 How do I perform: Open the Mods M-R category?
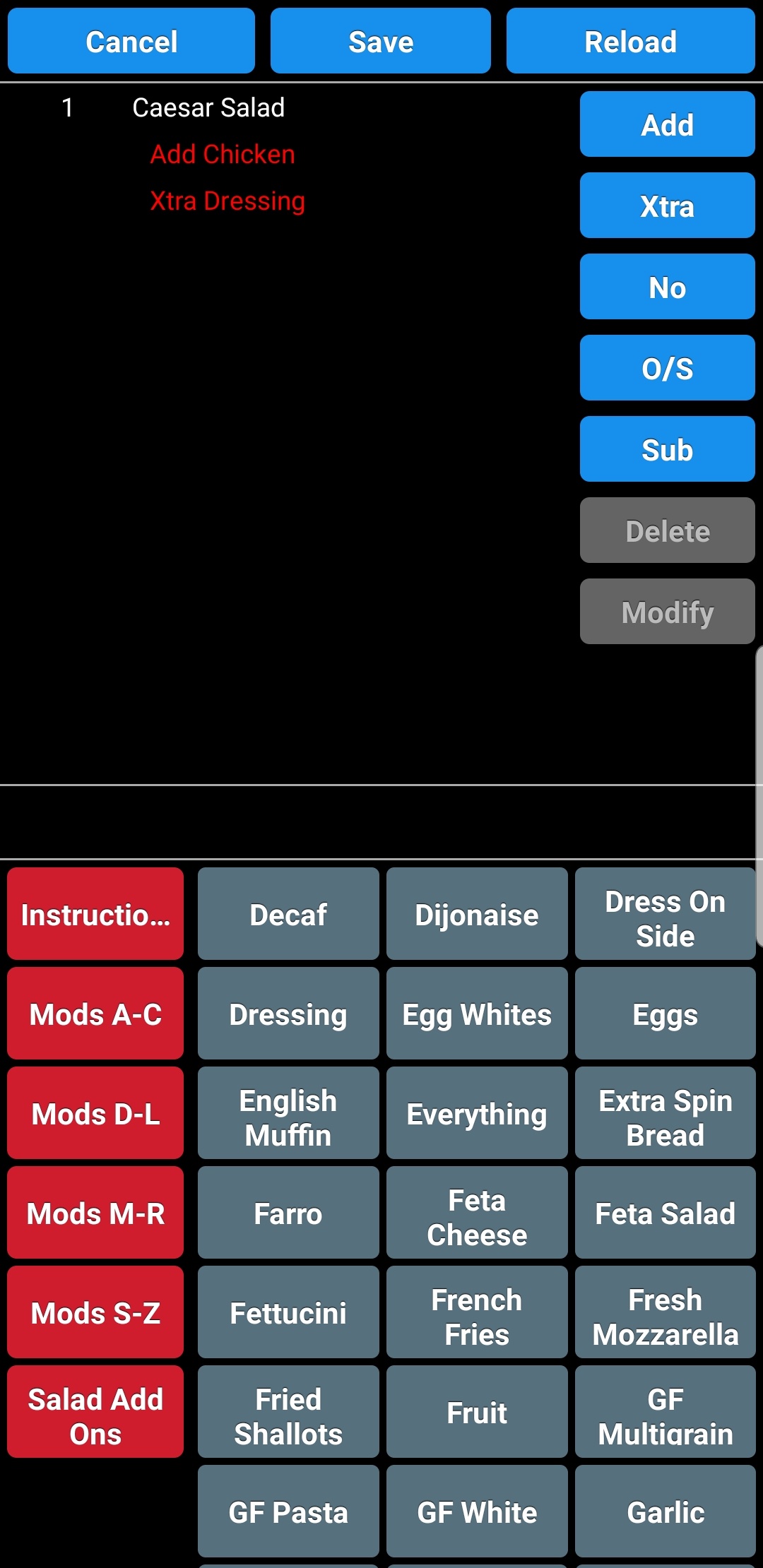(95, 1213)
